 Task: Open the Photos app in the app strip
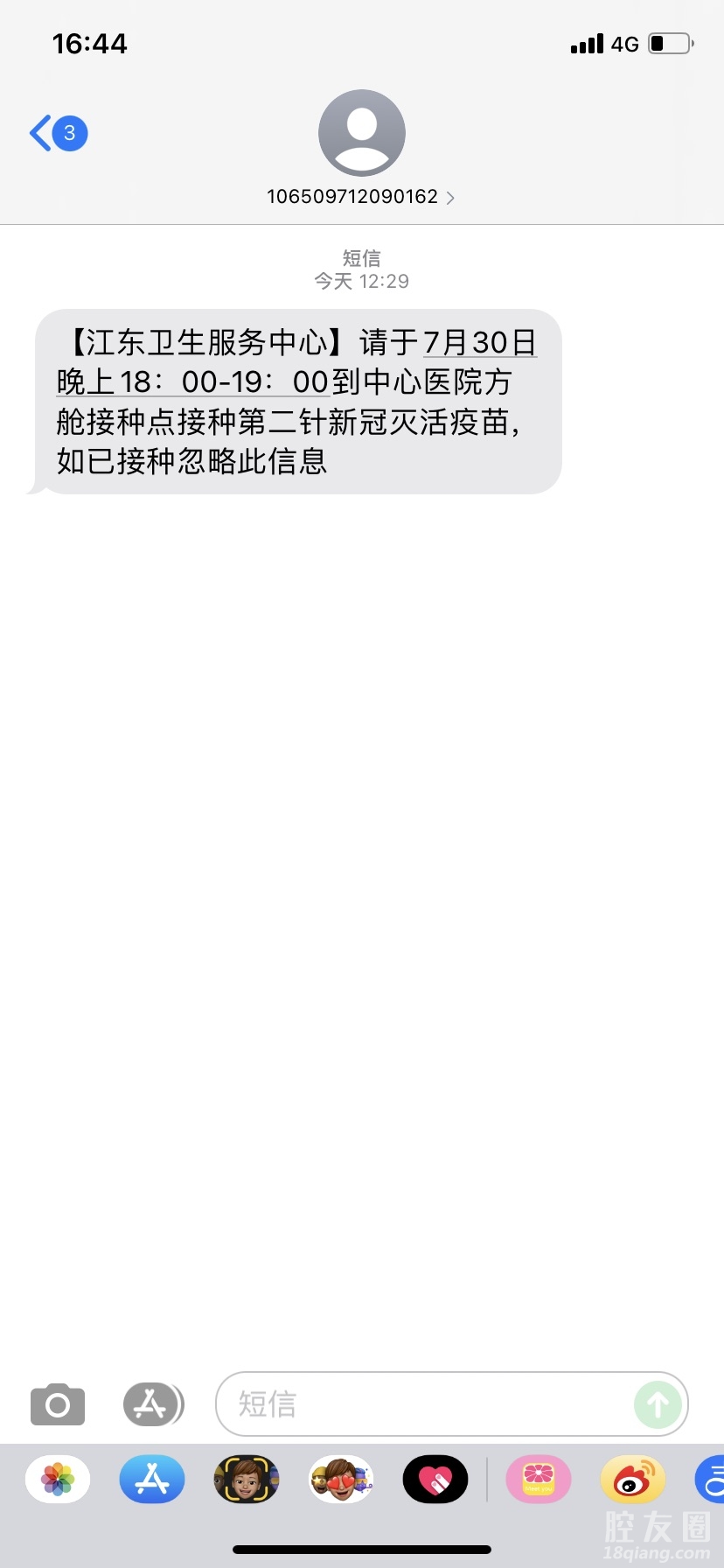(58, 1480)
